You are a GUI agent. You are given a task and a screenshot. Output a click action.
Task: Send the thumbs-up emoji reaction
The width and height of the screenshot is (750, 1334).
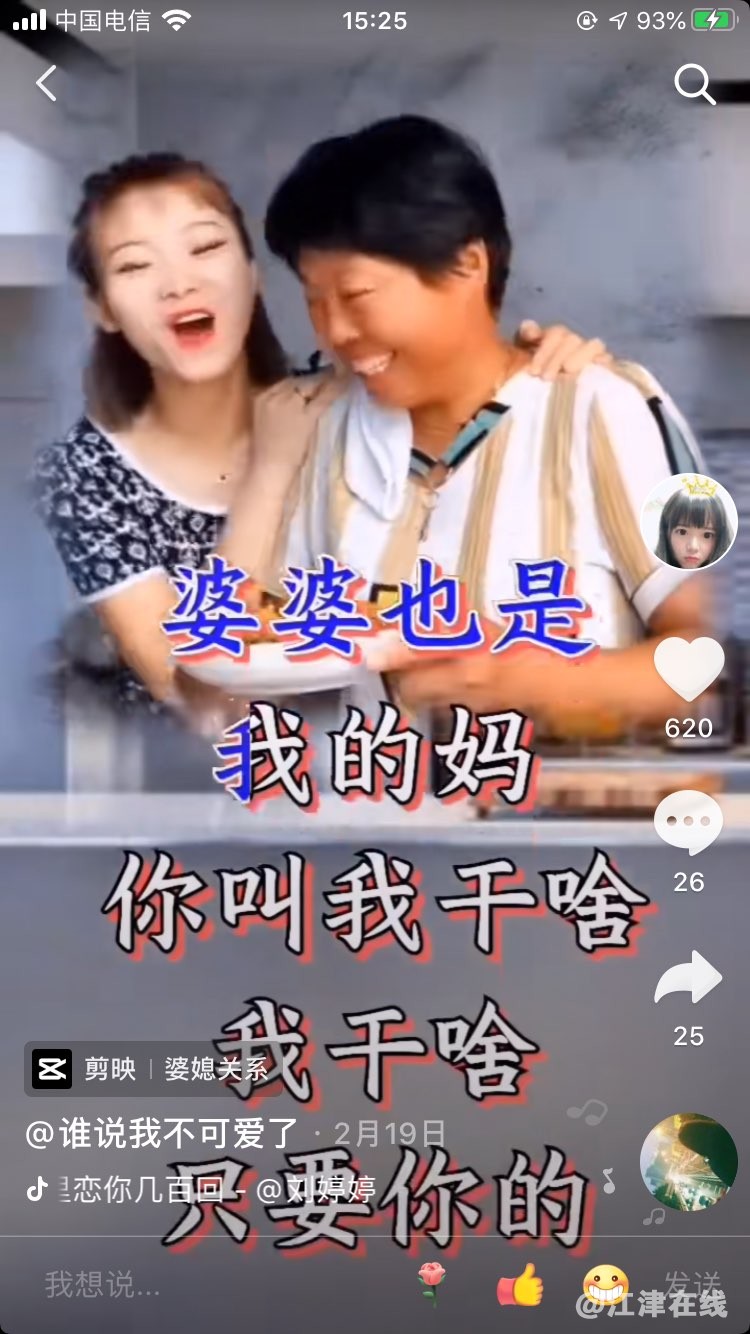coord(520,1284)
